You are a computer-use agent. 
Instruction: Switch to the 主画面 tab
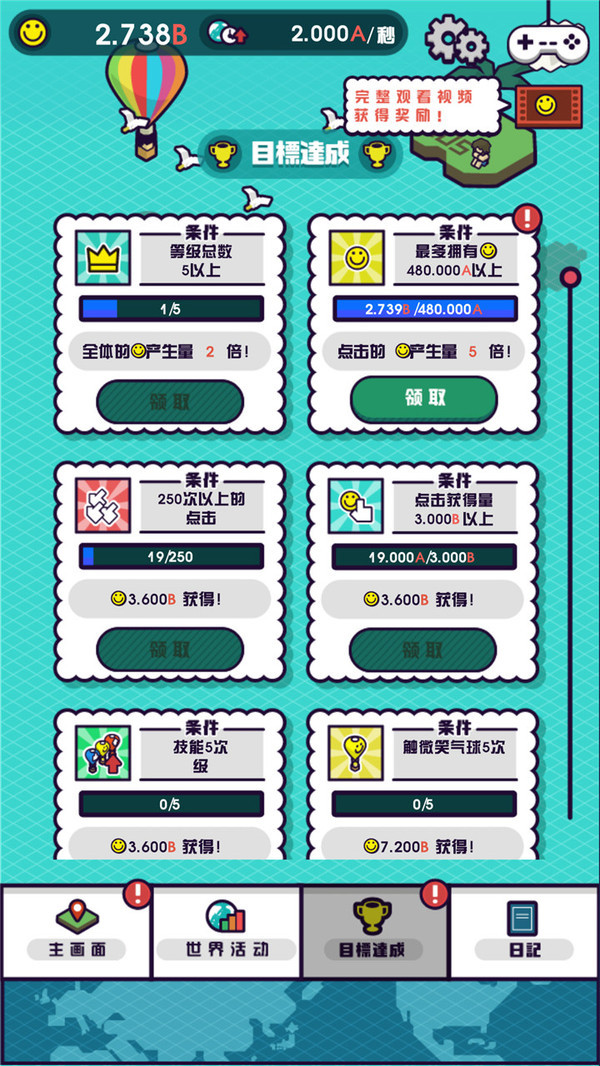point(77,932)
